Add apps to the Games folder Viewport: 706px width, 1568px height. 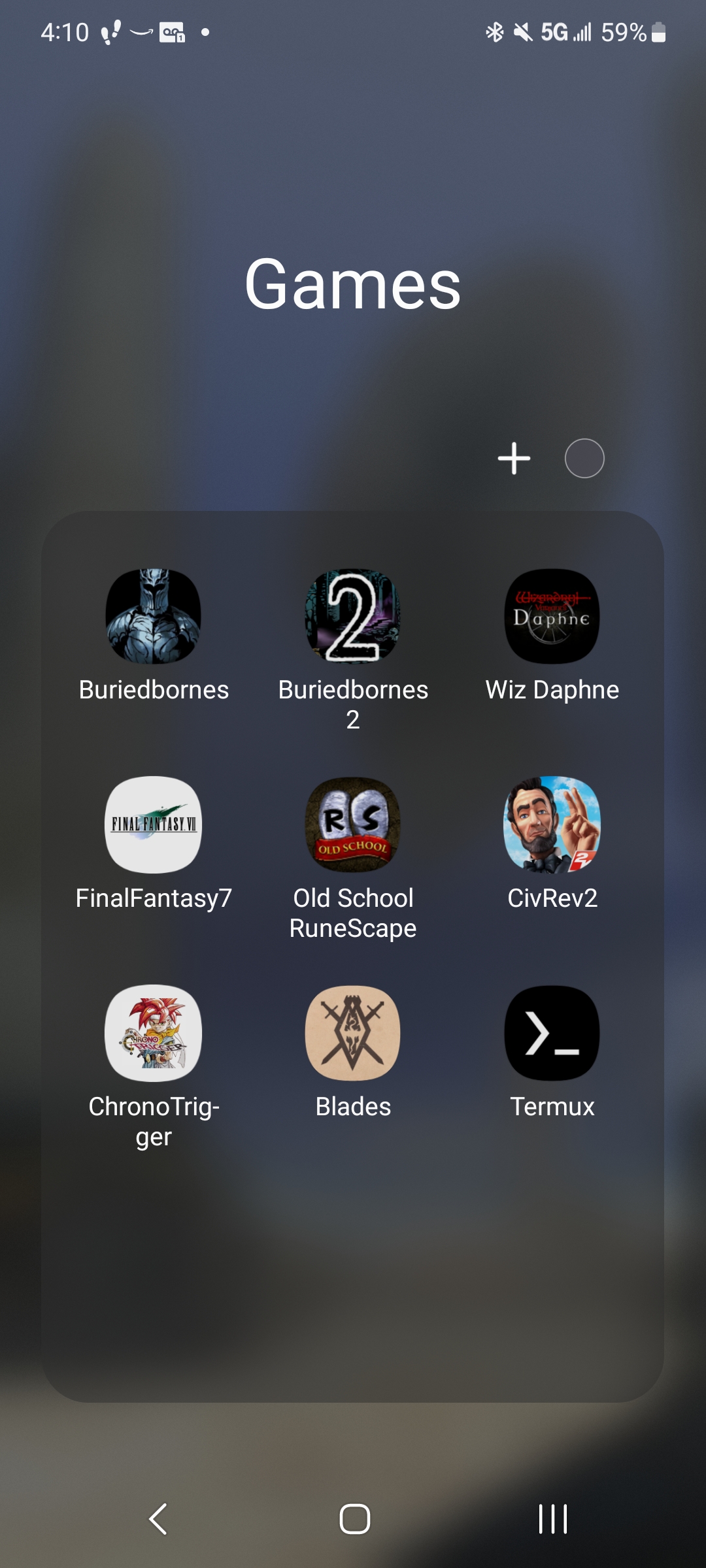pos(514,458)
